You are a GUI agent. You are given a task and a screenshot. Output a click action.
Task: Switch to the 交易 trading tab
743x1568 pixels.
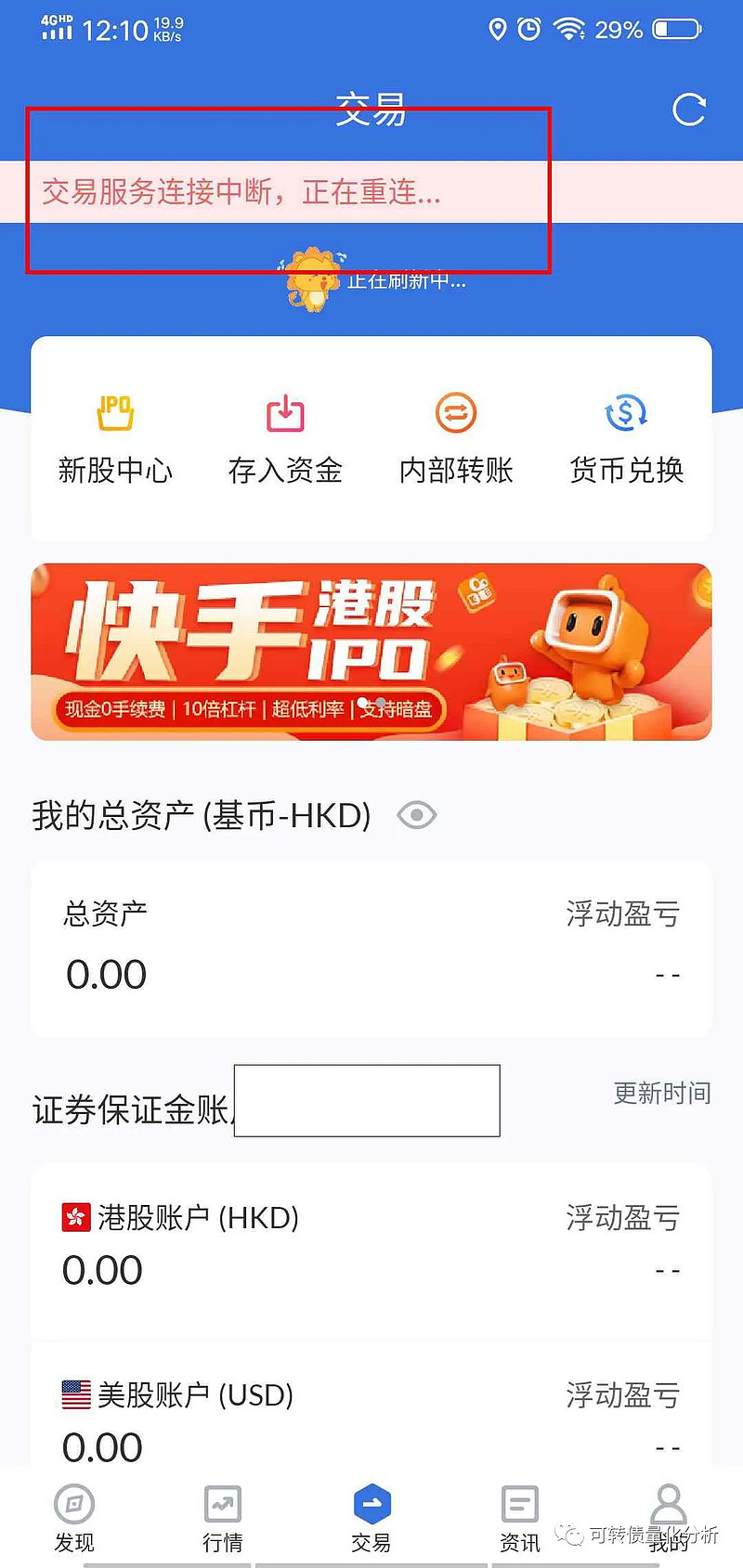click(371, 1517)
